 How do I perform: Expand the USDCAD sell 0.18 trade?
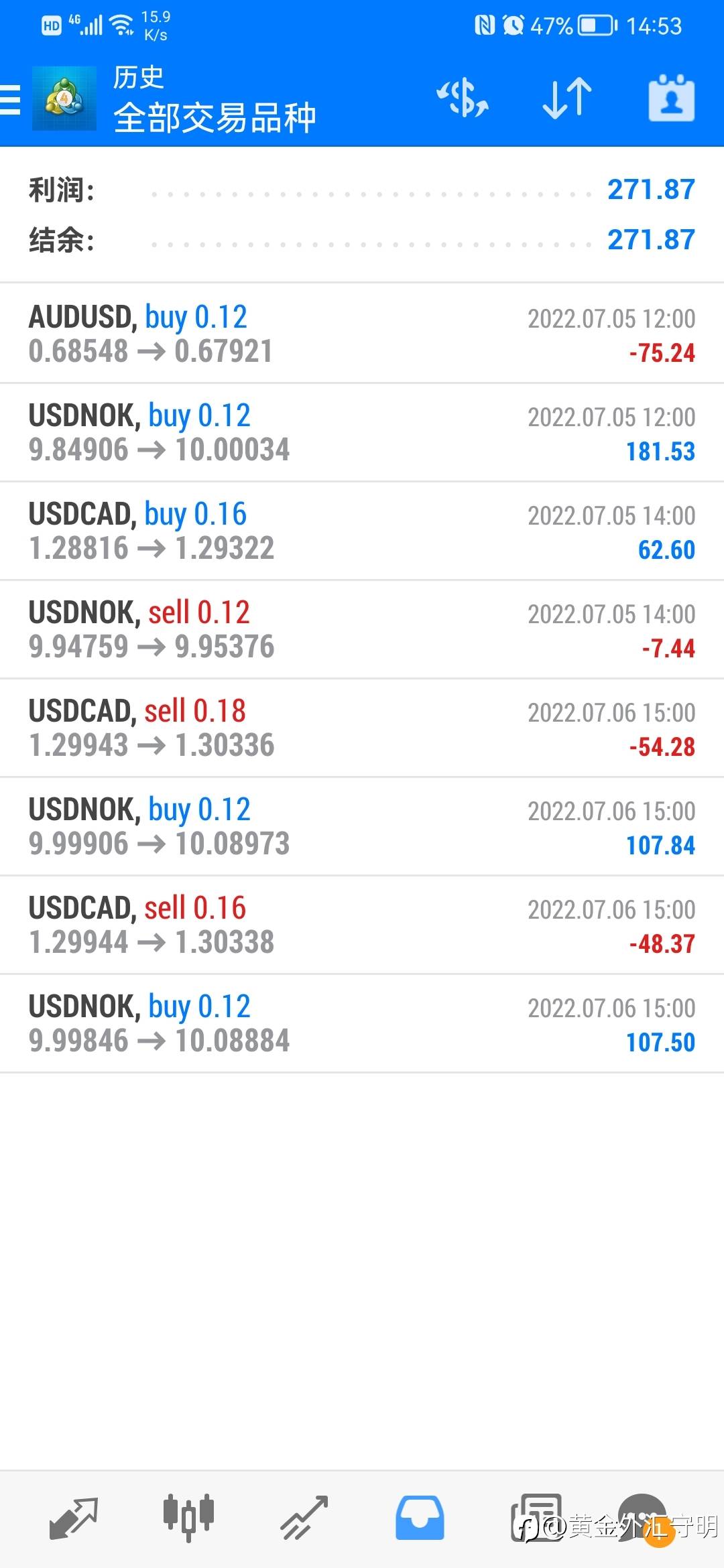(362, 728)
